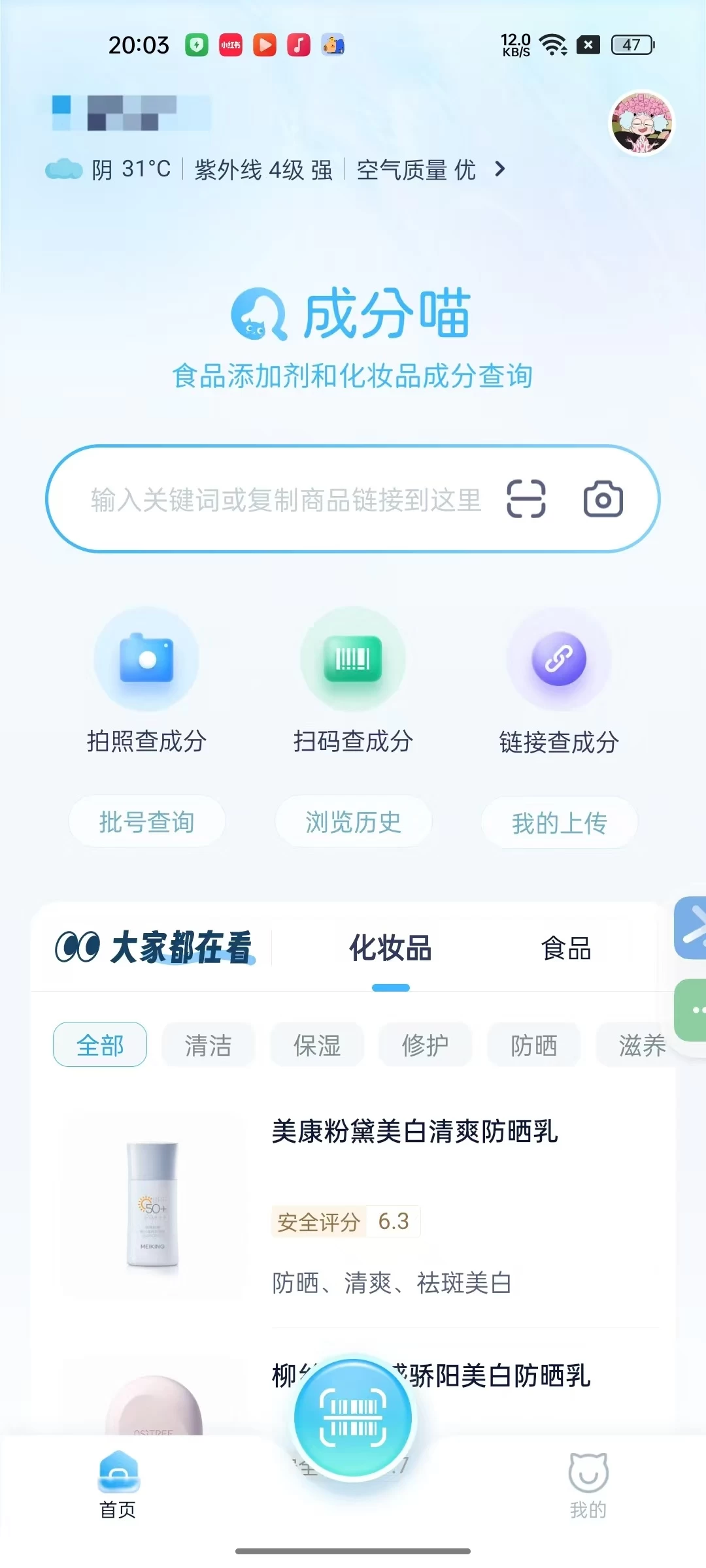Filter by 修护 chip

426,1045
